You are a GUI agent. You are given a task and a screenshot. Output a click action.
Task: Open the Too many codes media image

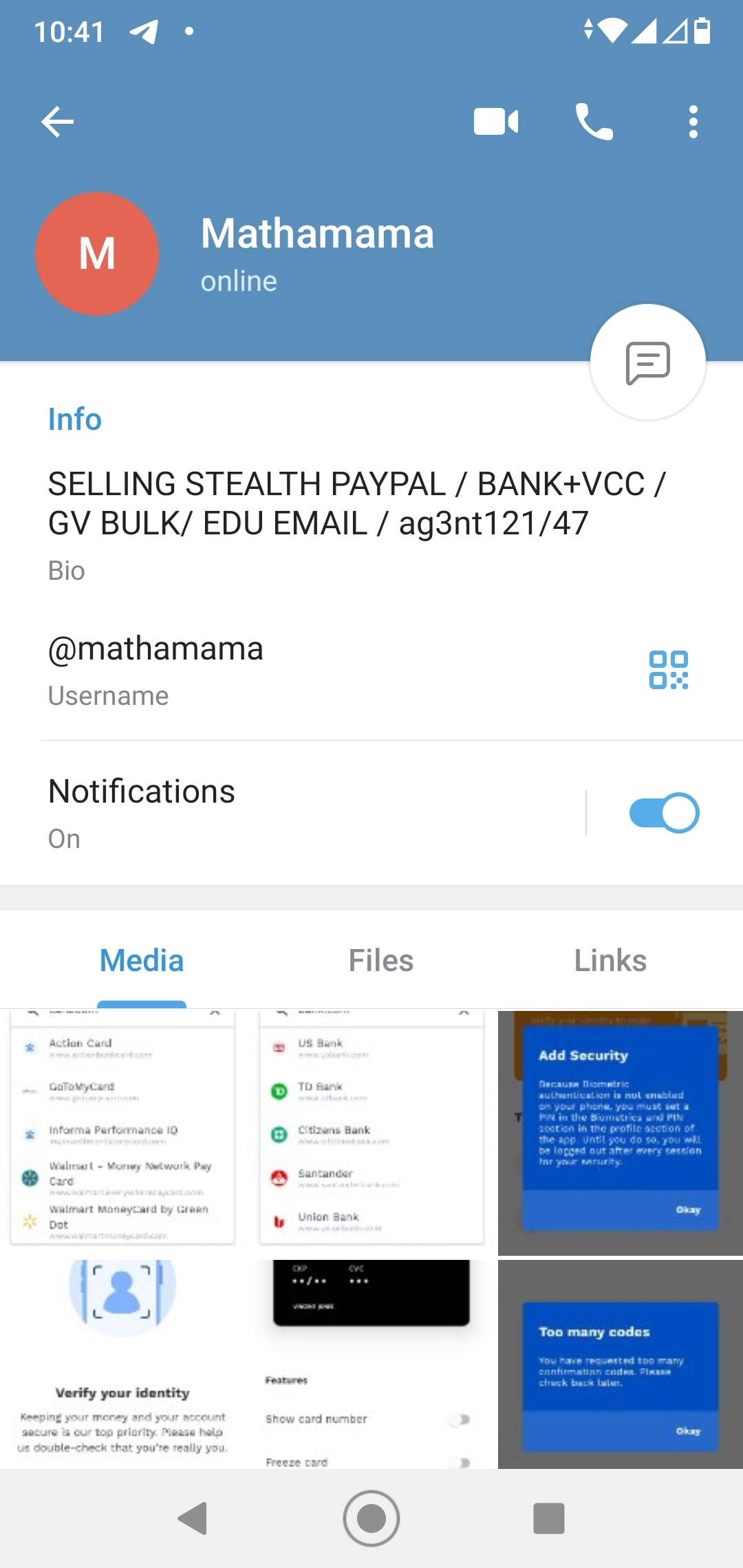pyautogui.click(x=621, y=1364)
